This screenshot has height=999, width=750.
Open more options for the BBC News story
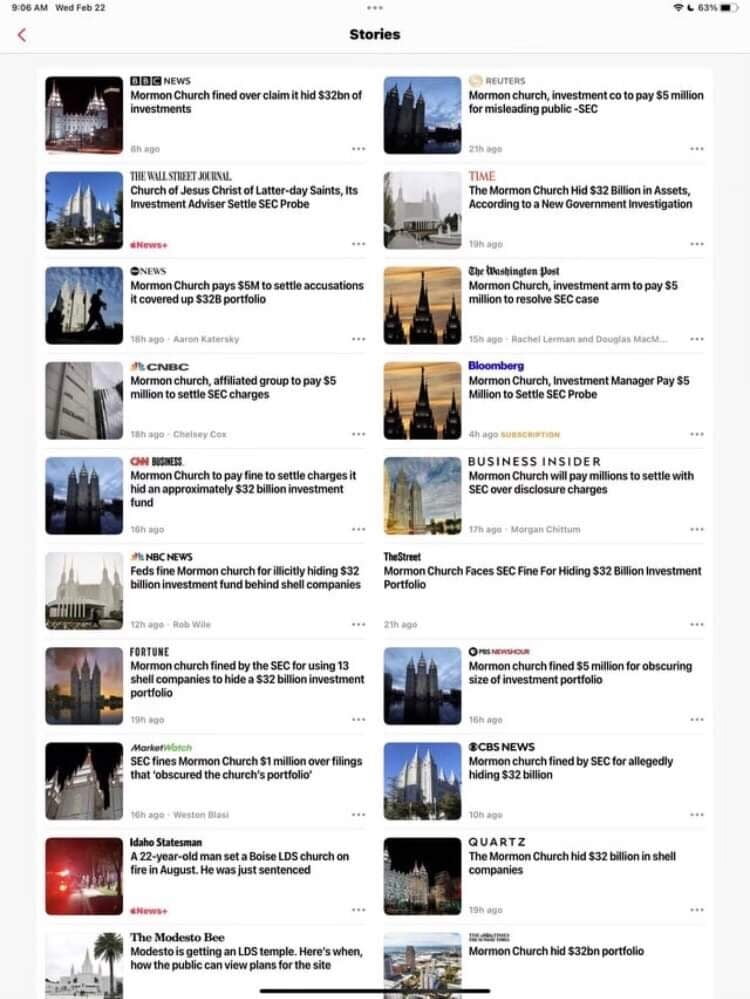(358, 149)
